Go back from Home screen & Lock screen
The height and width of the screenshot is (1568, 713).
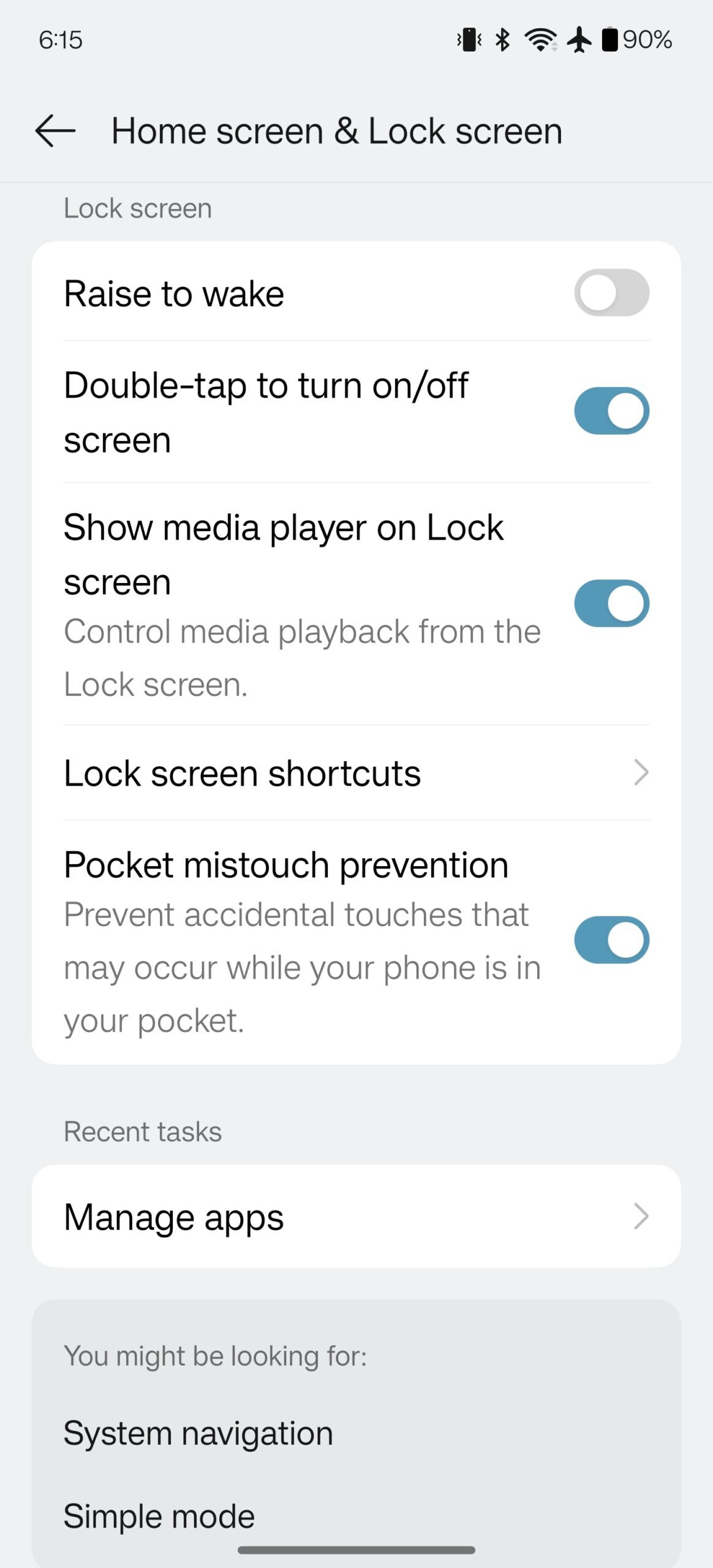tap(55, 131)
